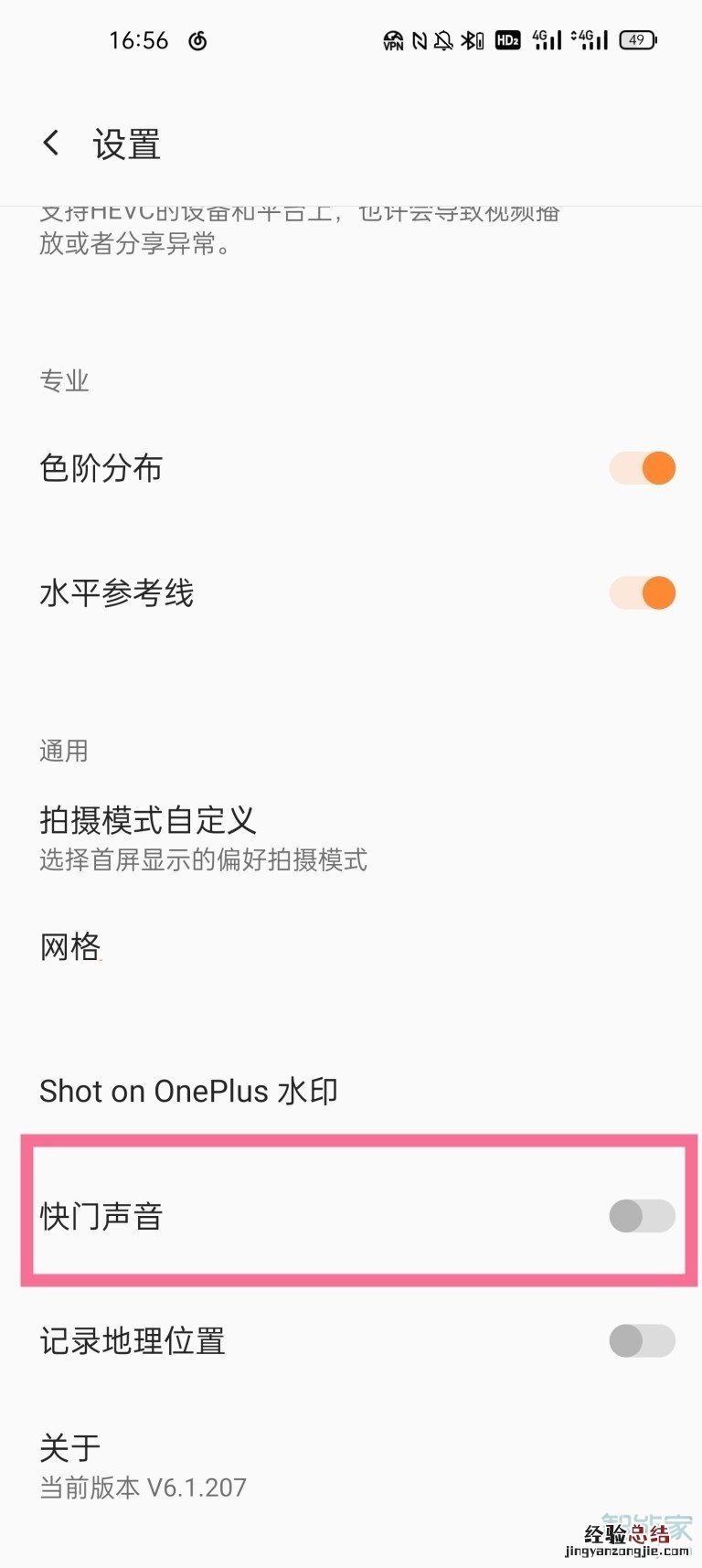Go back from the 设置 screen
Screen dimensions: 702x1568
click(52, 144)
